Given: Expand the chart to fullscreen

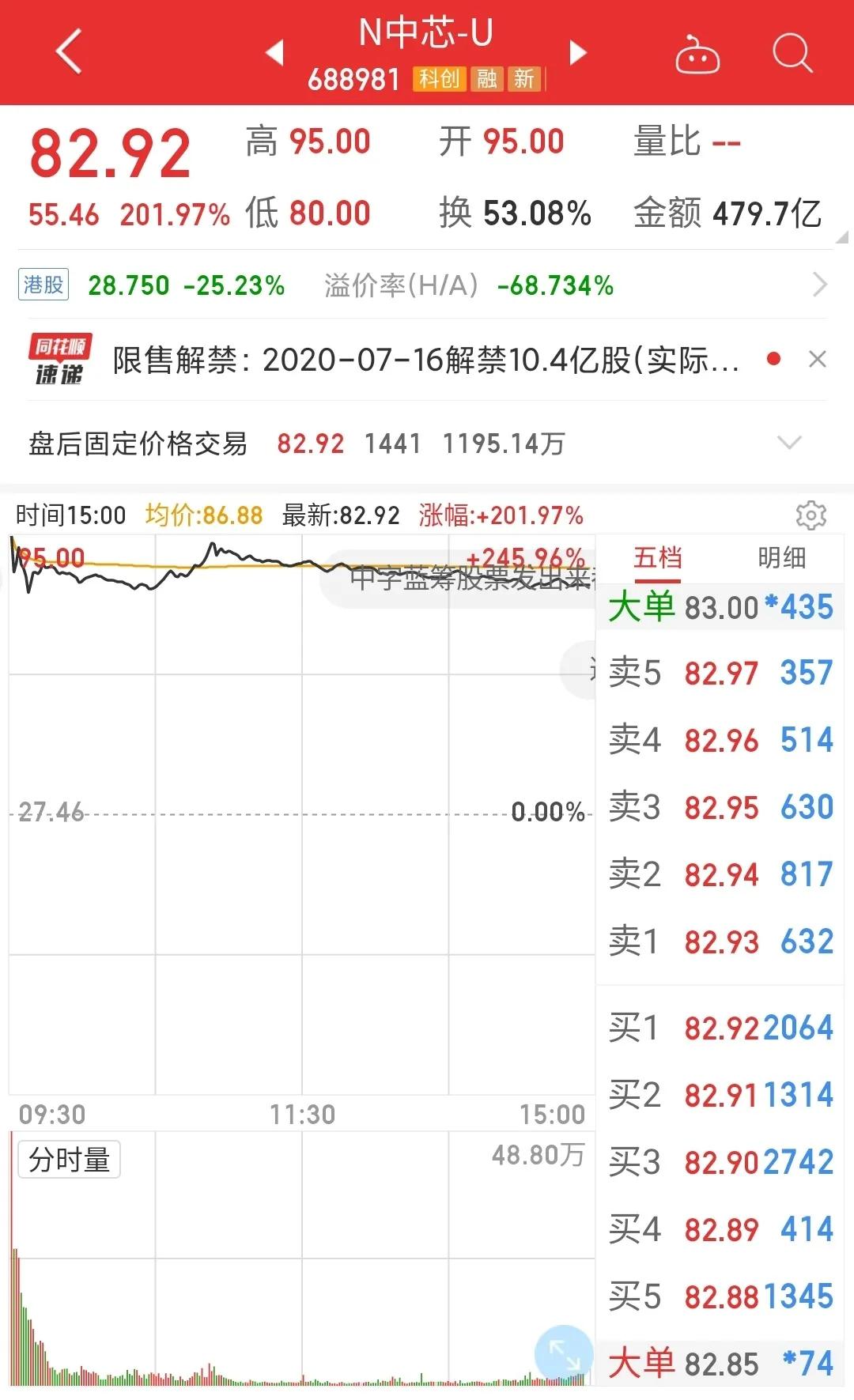Looking at the screenshot, I should (563, 1355).
